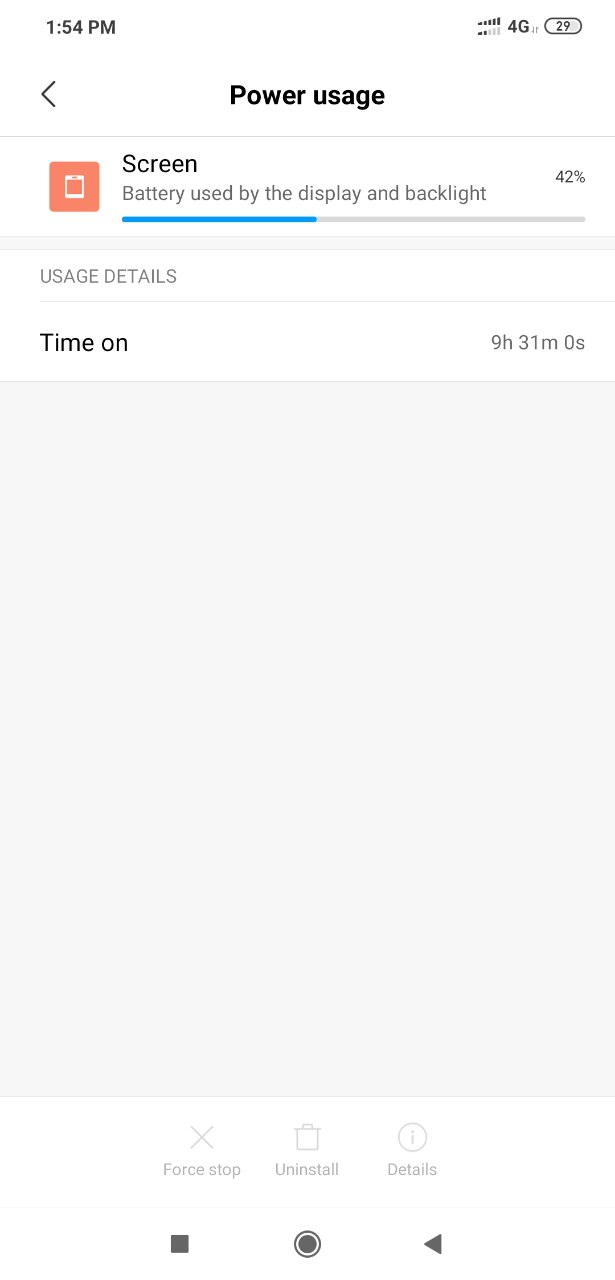The width and height of the screenshot is (615, 1280).
Task: Tap the Uninstall button
Action: coord(307,1150)
